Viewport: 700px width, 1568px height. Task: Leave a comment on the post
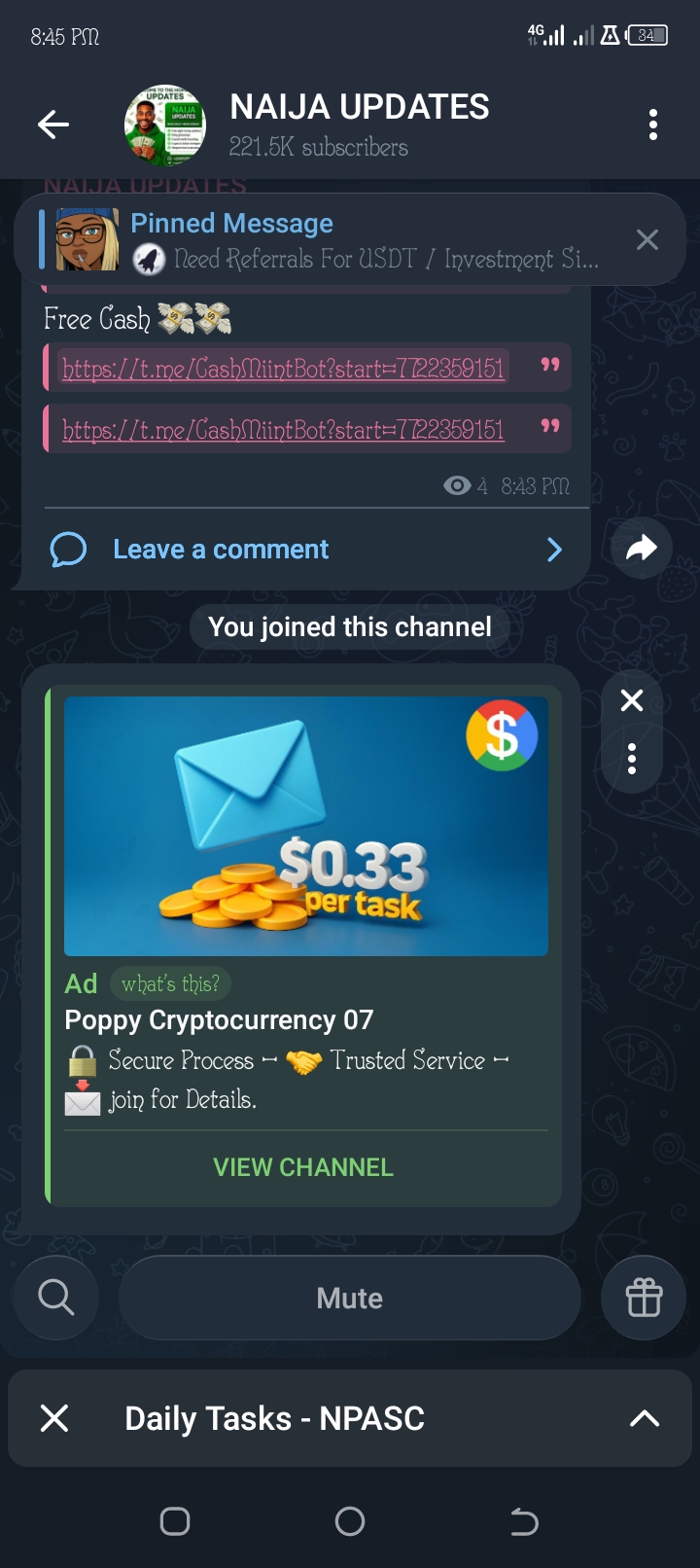[221, 550]
